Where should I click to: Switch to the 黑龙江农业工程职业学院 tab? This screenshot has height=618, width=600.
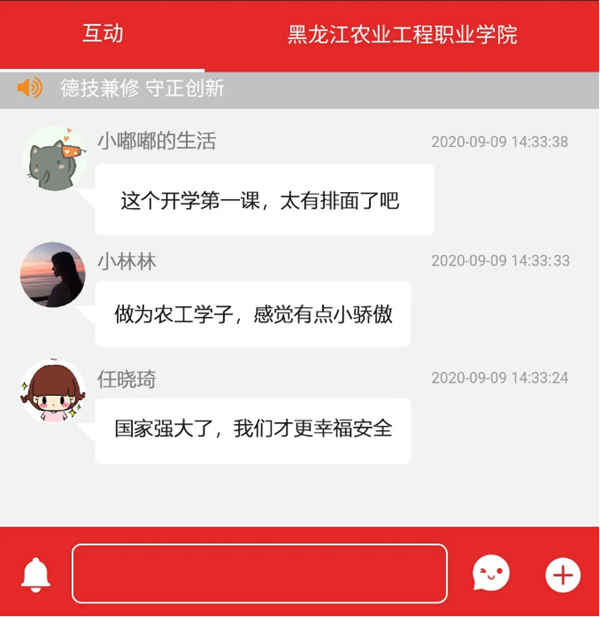tap(402, 34)
